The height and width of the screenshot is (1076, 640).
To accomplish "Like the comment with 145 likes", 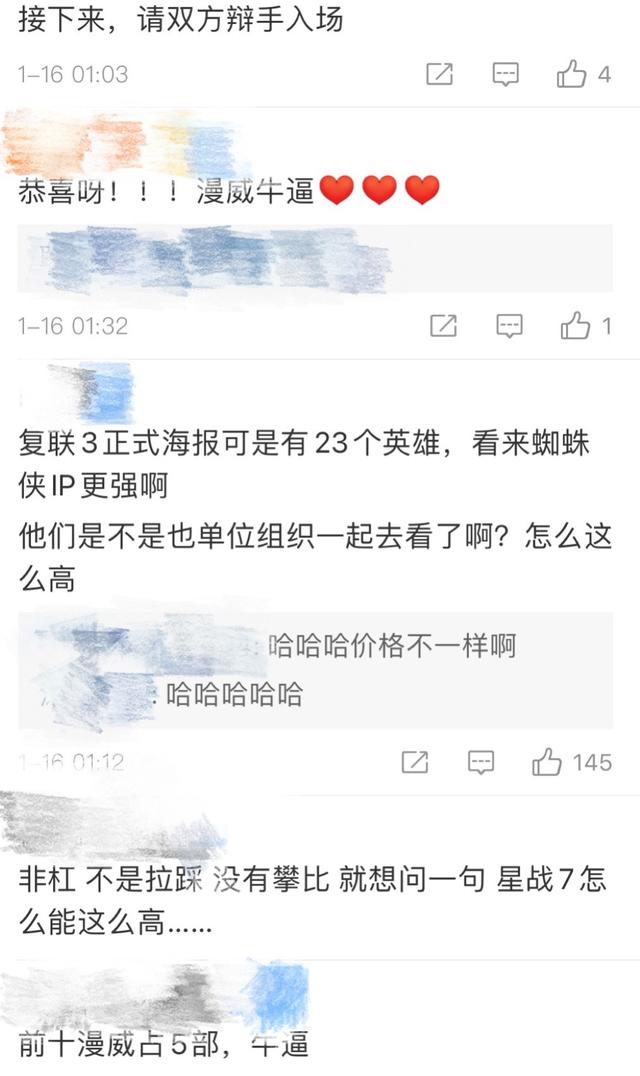I will click(x=547, y=762).
